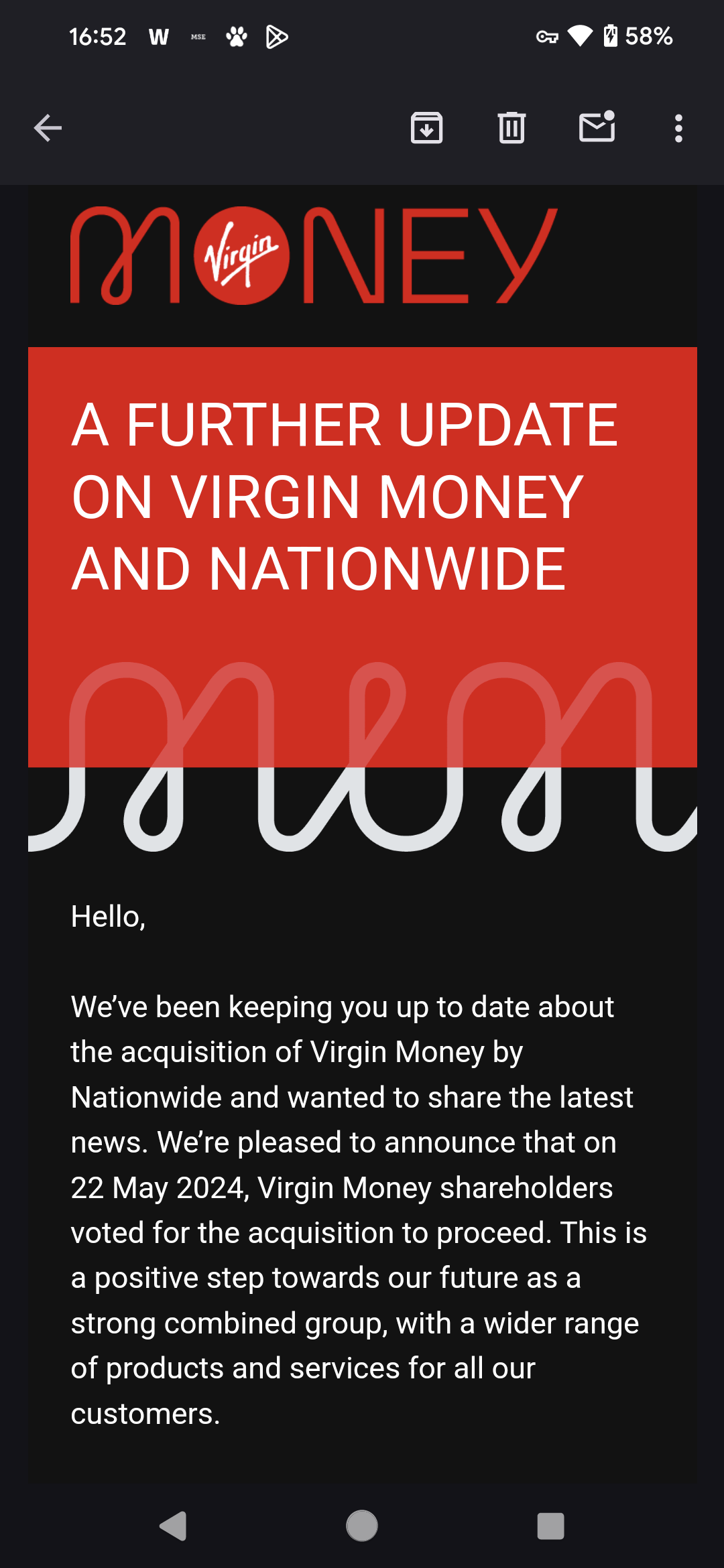Mark this email as unread
Screen dimensions: 724x1568
[x=597, y=127]
